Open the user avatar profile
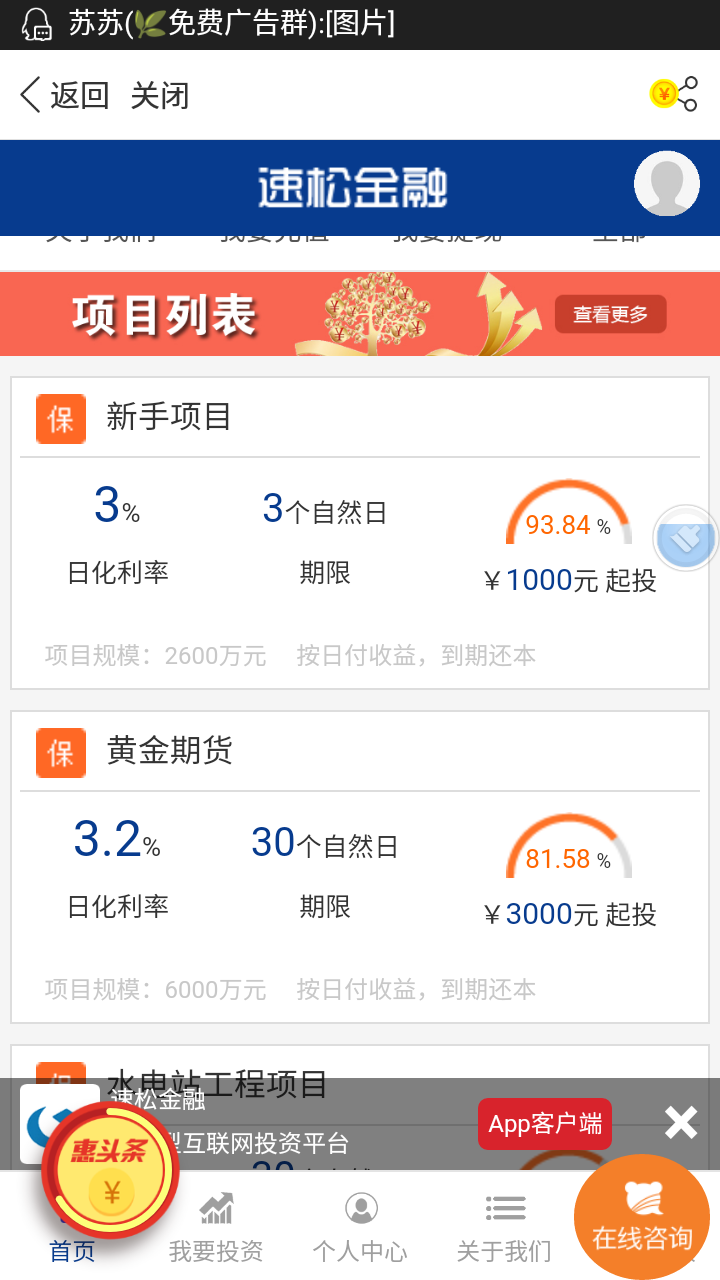The image size is (720, 1280). (x=666, y=184)
